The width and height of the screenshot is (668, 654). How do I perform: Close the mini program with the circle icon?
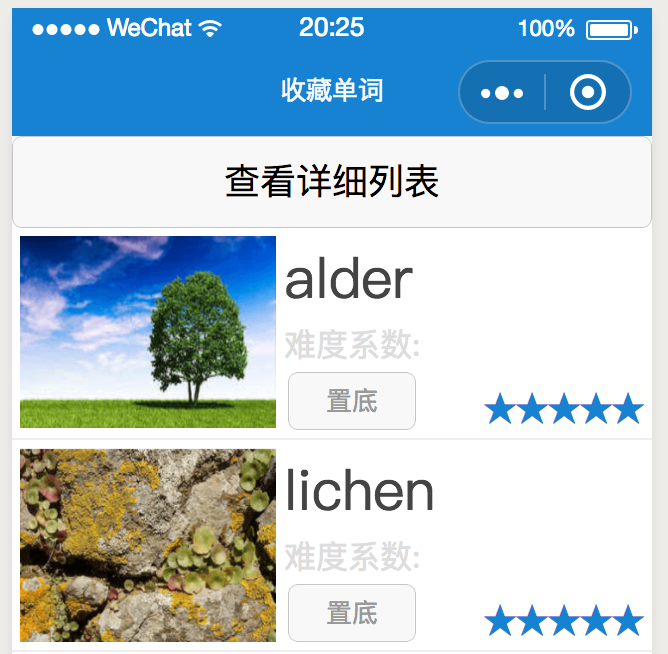[x=588, y=93]
